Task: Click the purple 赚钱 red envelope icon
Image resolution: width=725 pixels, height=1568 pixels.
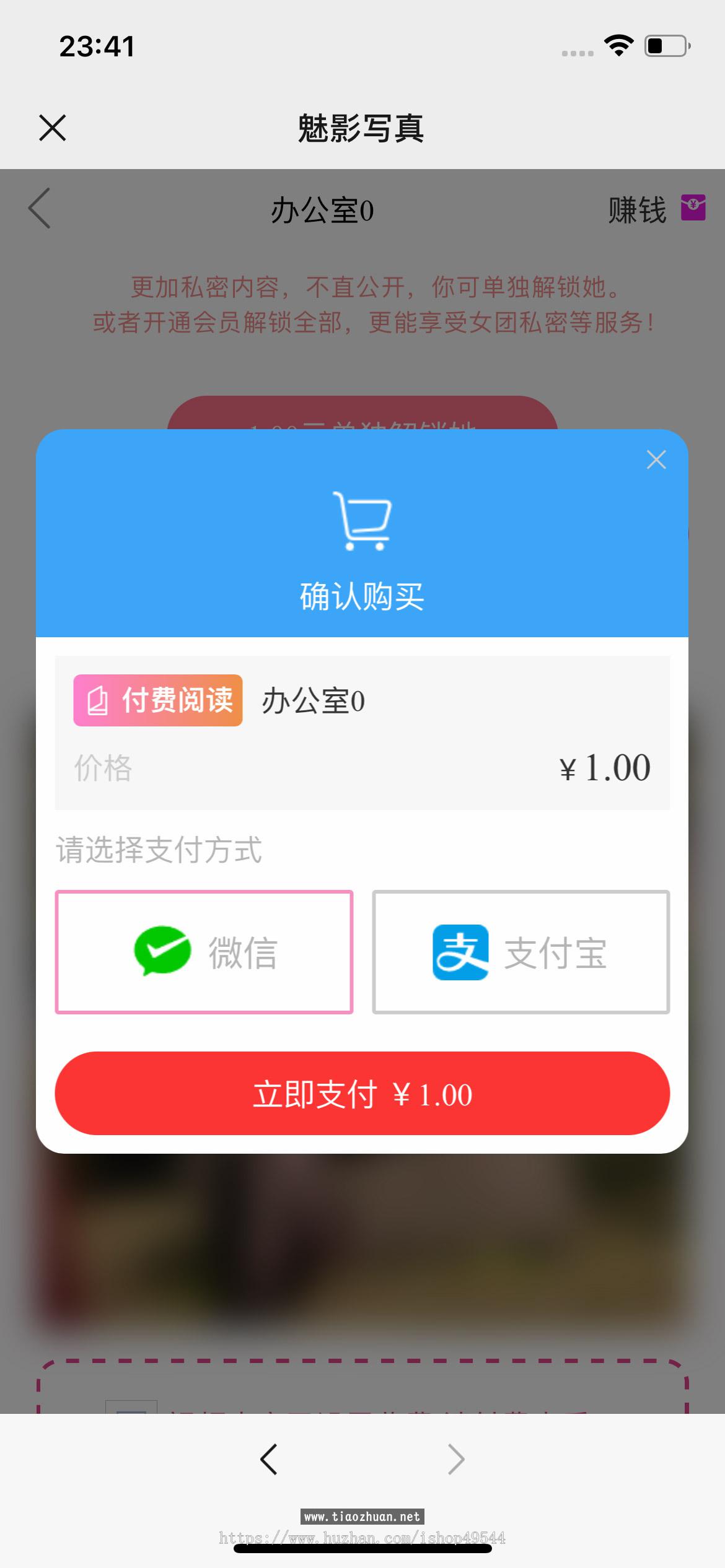Action: click(693, 207)
